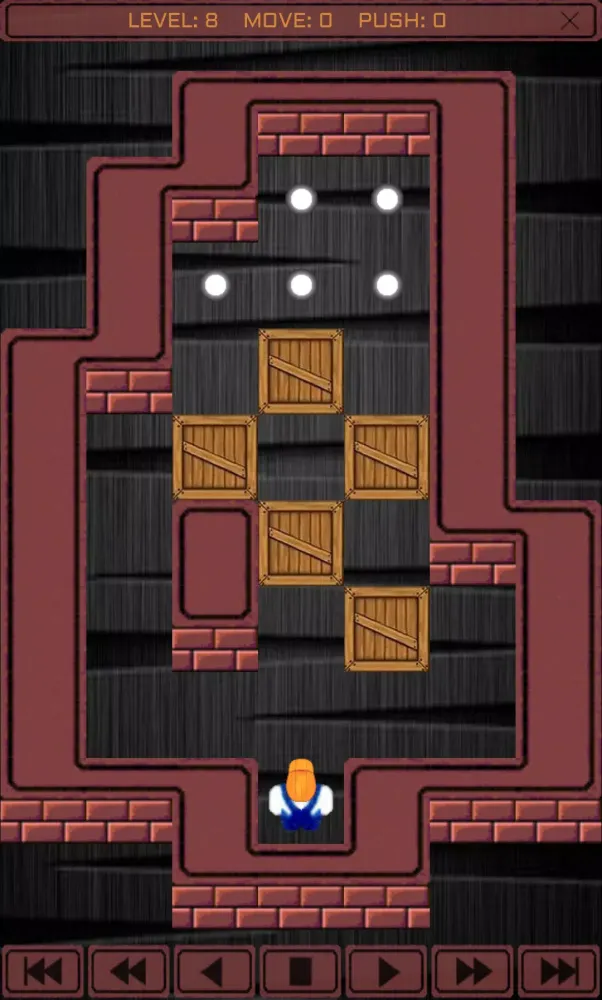Jump to the last move
The width and height of the screenshot is (602, 1000).
pyautogui.click(x=558, y=971)
